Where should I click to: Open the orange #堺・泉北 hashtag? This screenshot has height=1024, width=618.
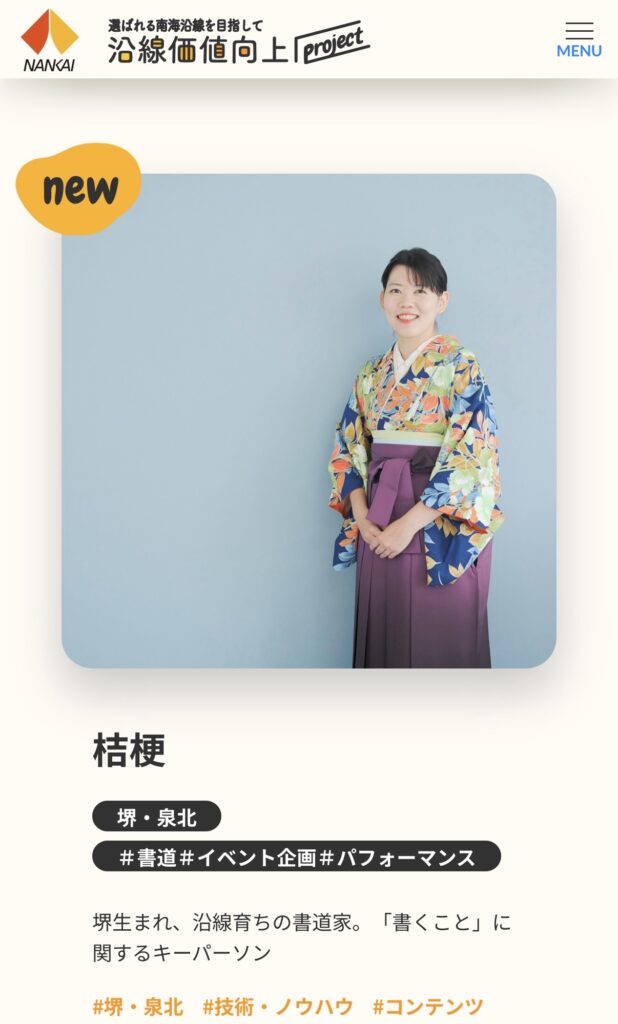click(x=138, y=1006)
